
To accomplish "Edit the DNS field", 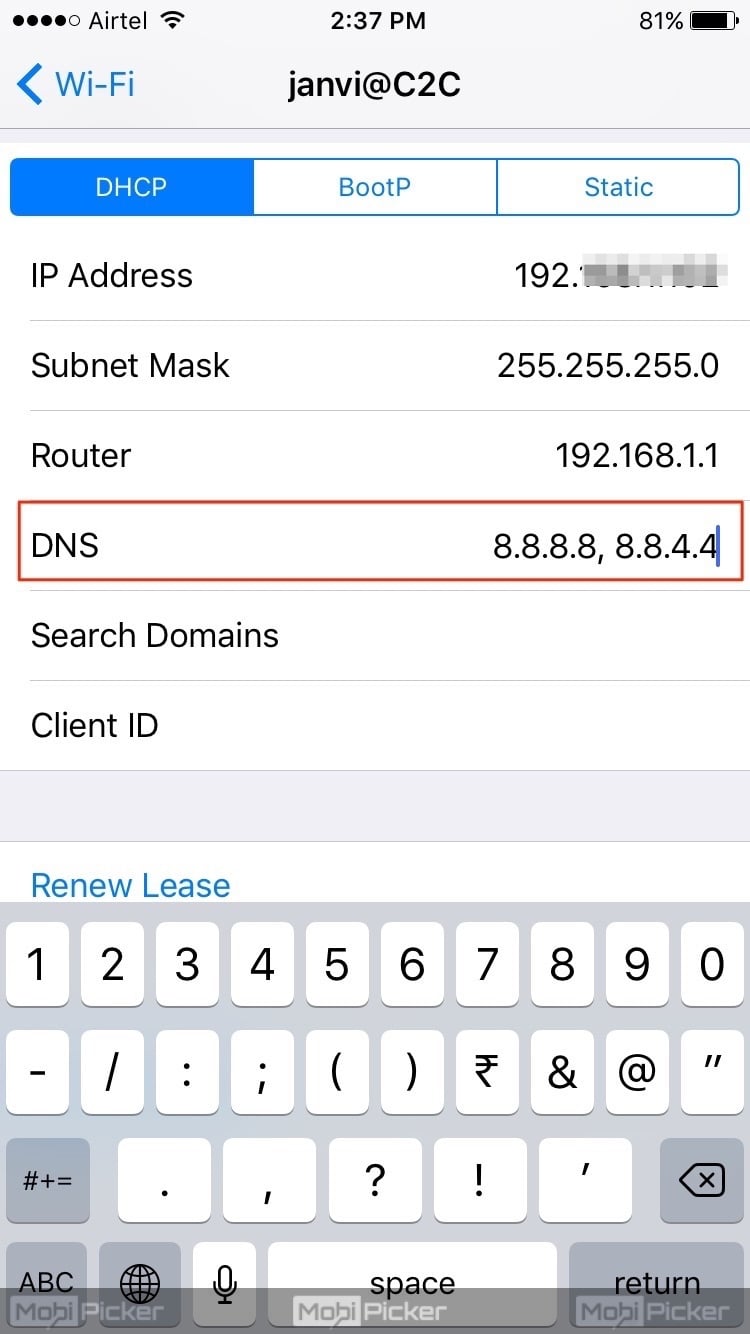I will click(380, 545).
